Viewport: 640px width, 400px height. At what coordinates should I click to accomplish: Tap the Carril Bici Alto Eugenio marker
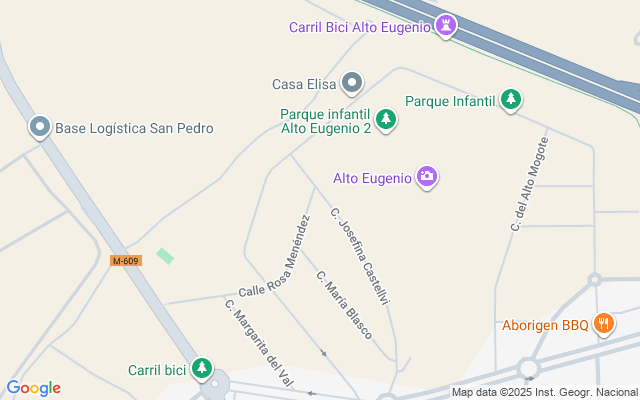(446, 25)
